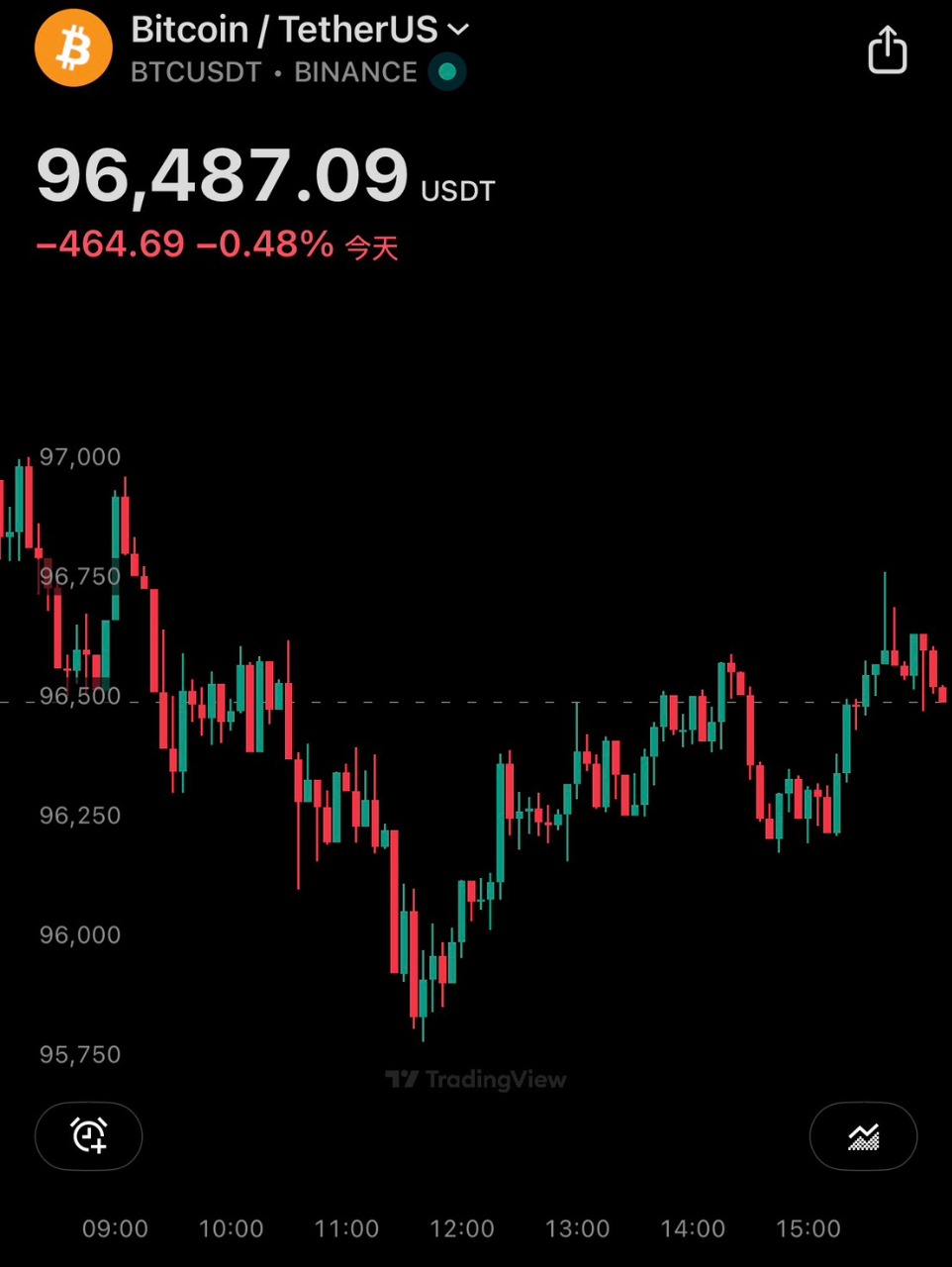Viewport: 952px width, 1267px height.
Task: Add a price alert with alarm button
Action: point(89,1135)
